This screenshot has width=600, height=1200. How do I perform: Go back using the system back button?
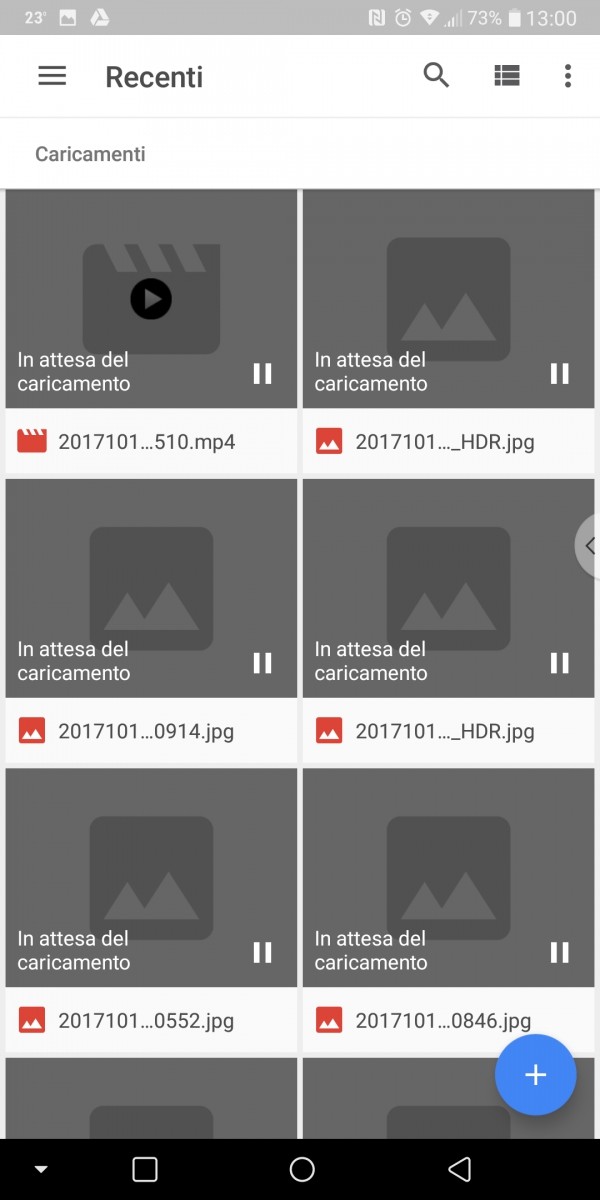pyautogui.click(x=459, y=1169)
